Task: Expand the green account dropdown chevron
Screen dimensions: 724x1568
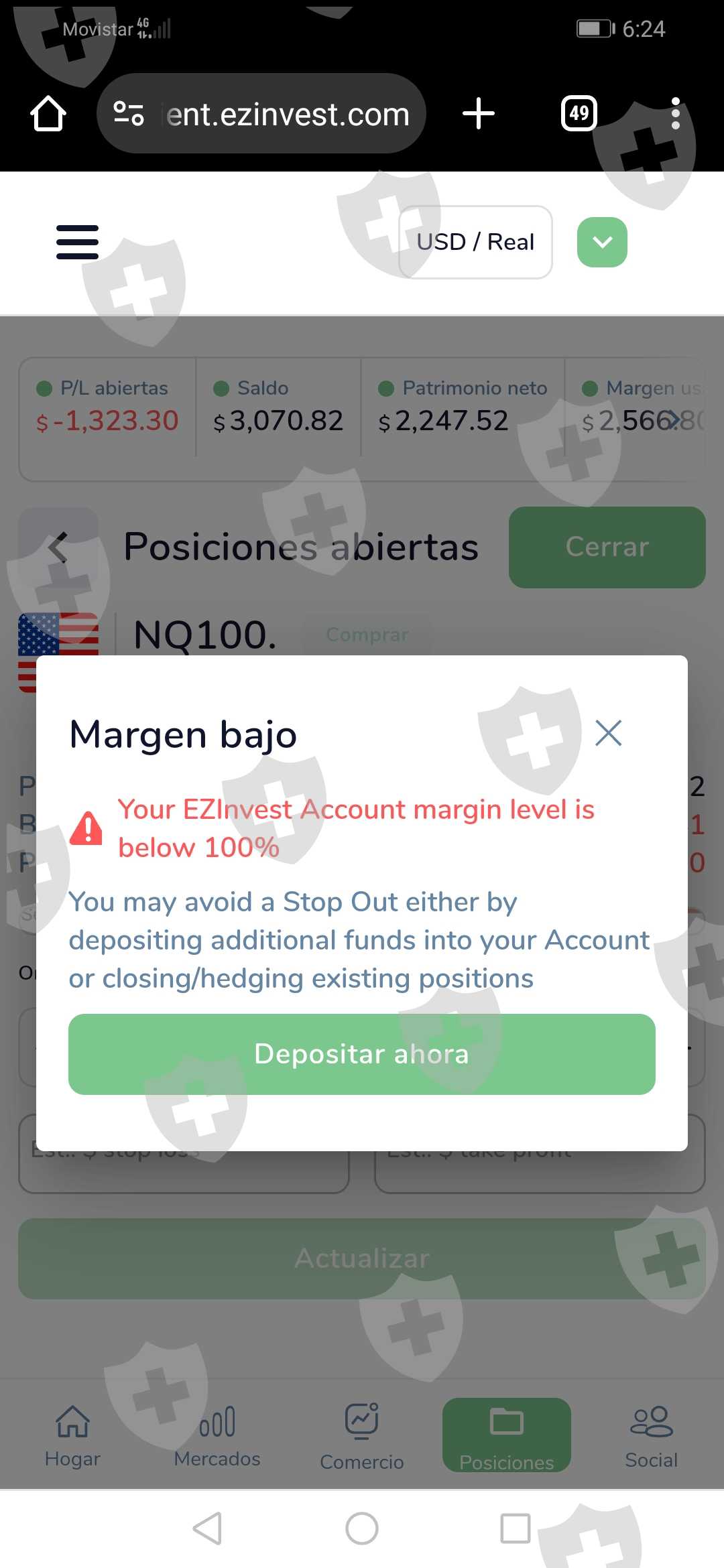Action: [602, 242]
